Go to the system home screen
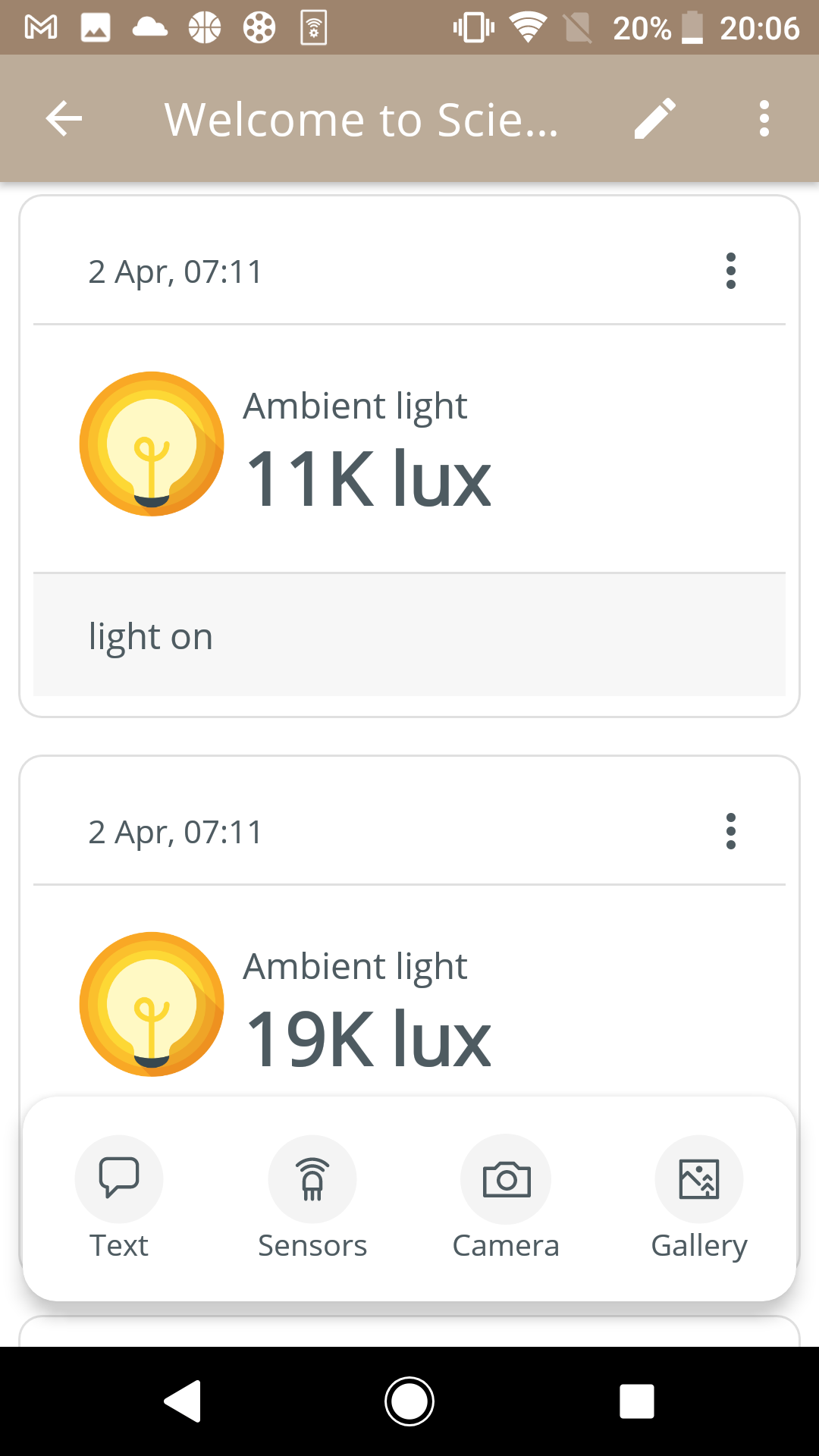This screenshot has width=819, height=1456. pyautogui.click(x=409, y=1401)
